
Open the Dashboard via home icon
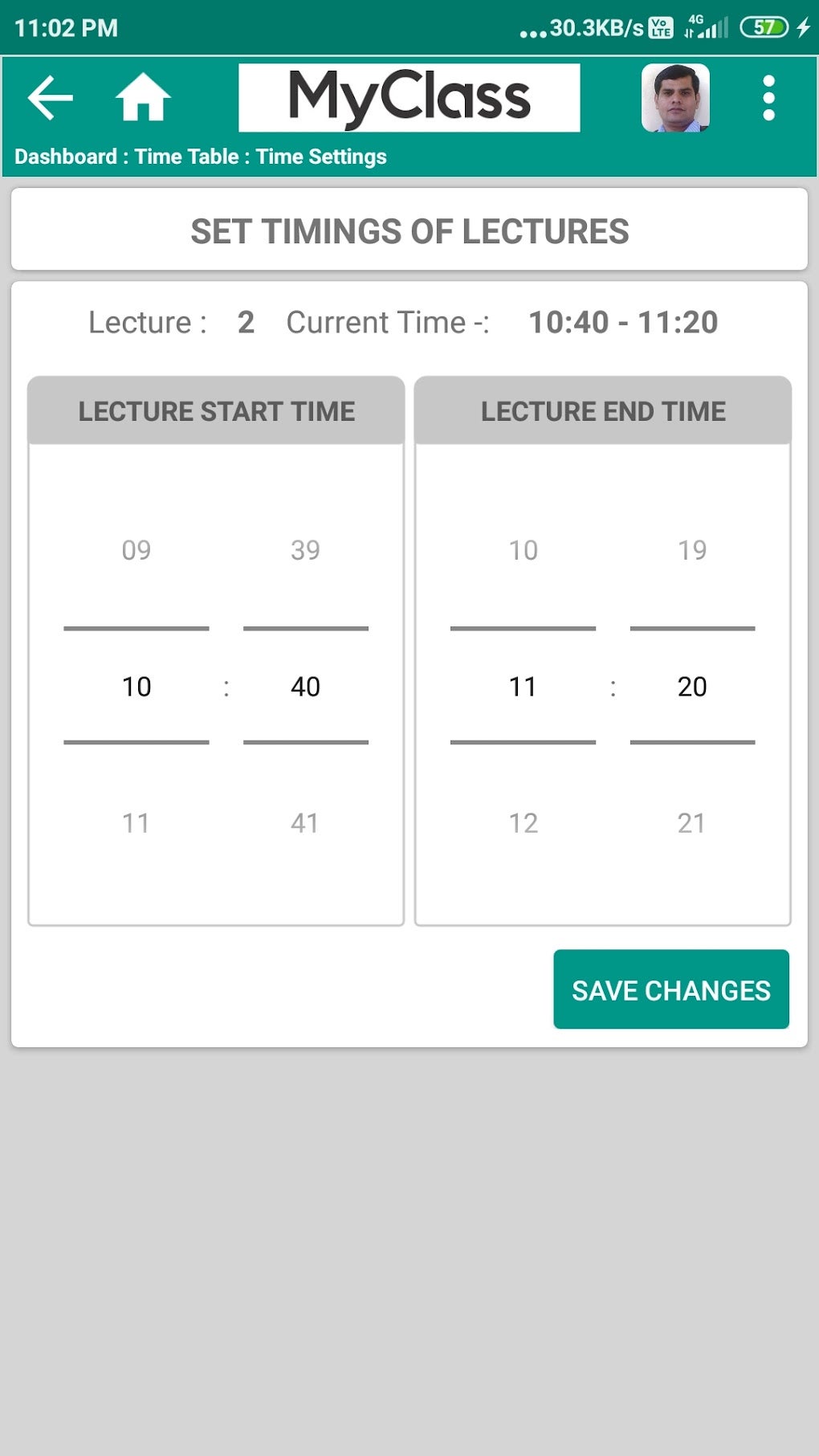[x=141, y=96]
